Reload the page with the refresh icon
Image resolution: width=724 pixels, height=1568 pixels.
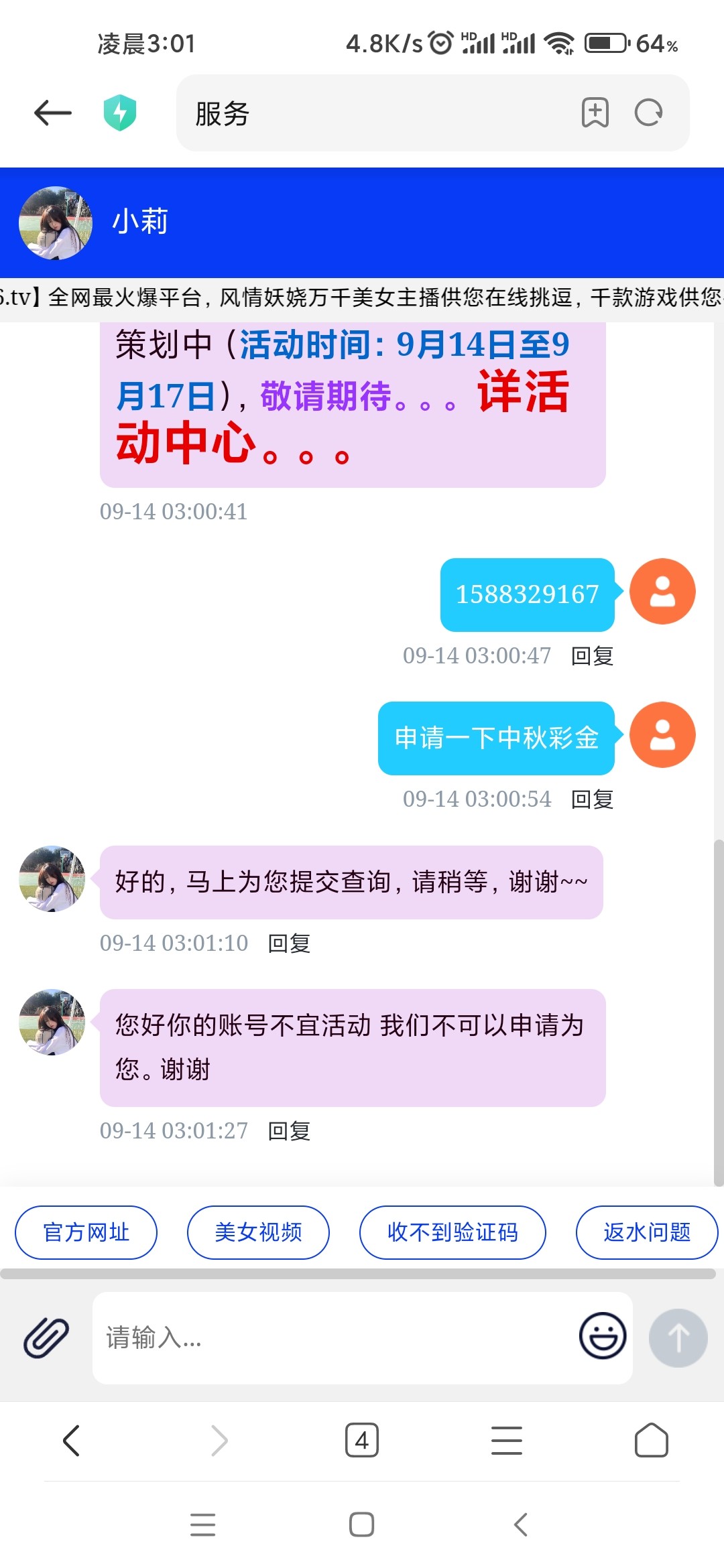pos(648,113)
